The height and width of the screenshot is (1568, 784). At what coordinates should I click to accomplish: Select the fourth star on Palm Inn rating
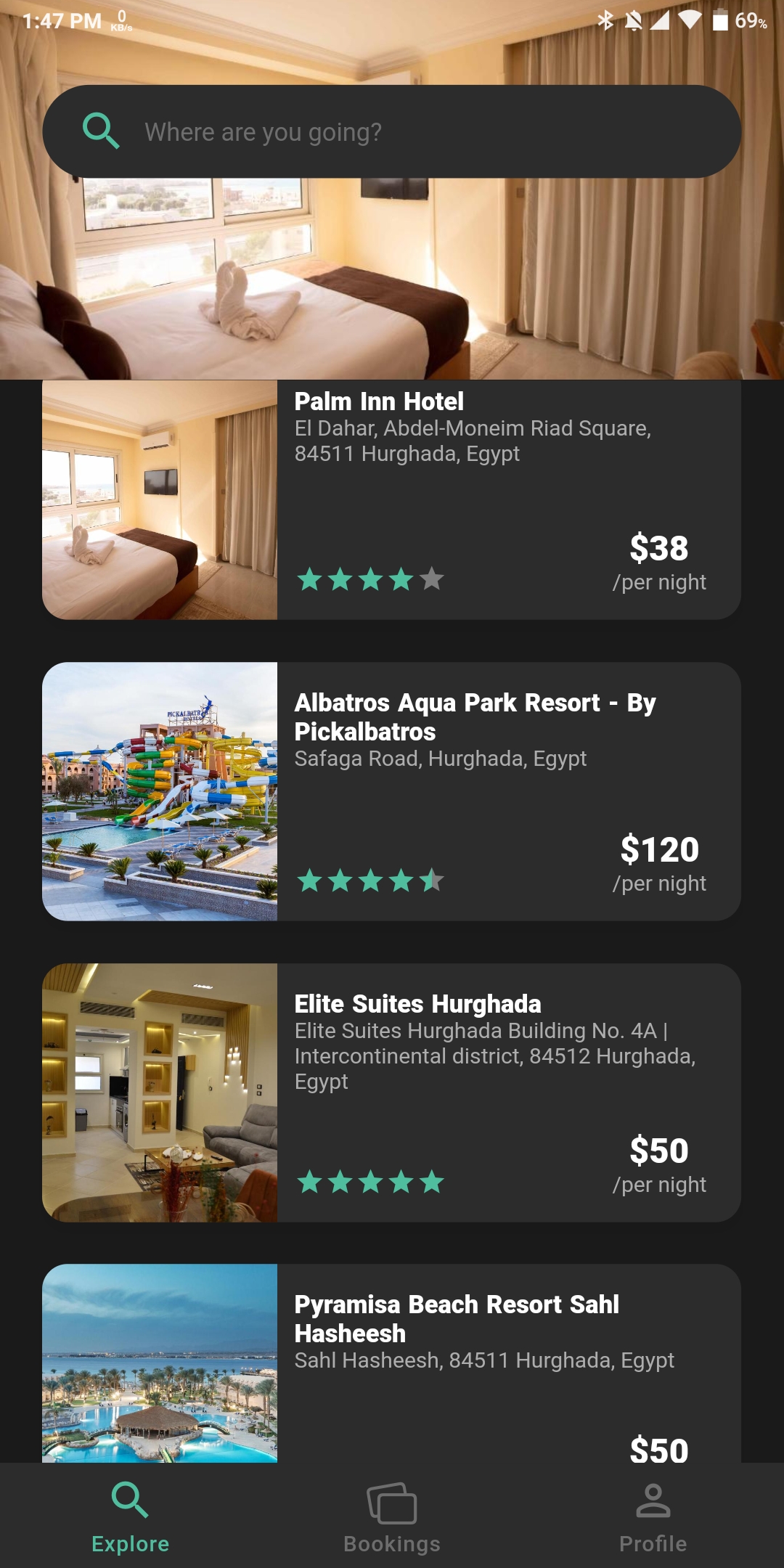(401, 580)
